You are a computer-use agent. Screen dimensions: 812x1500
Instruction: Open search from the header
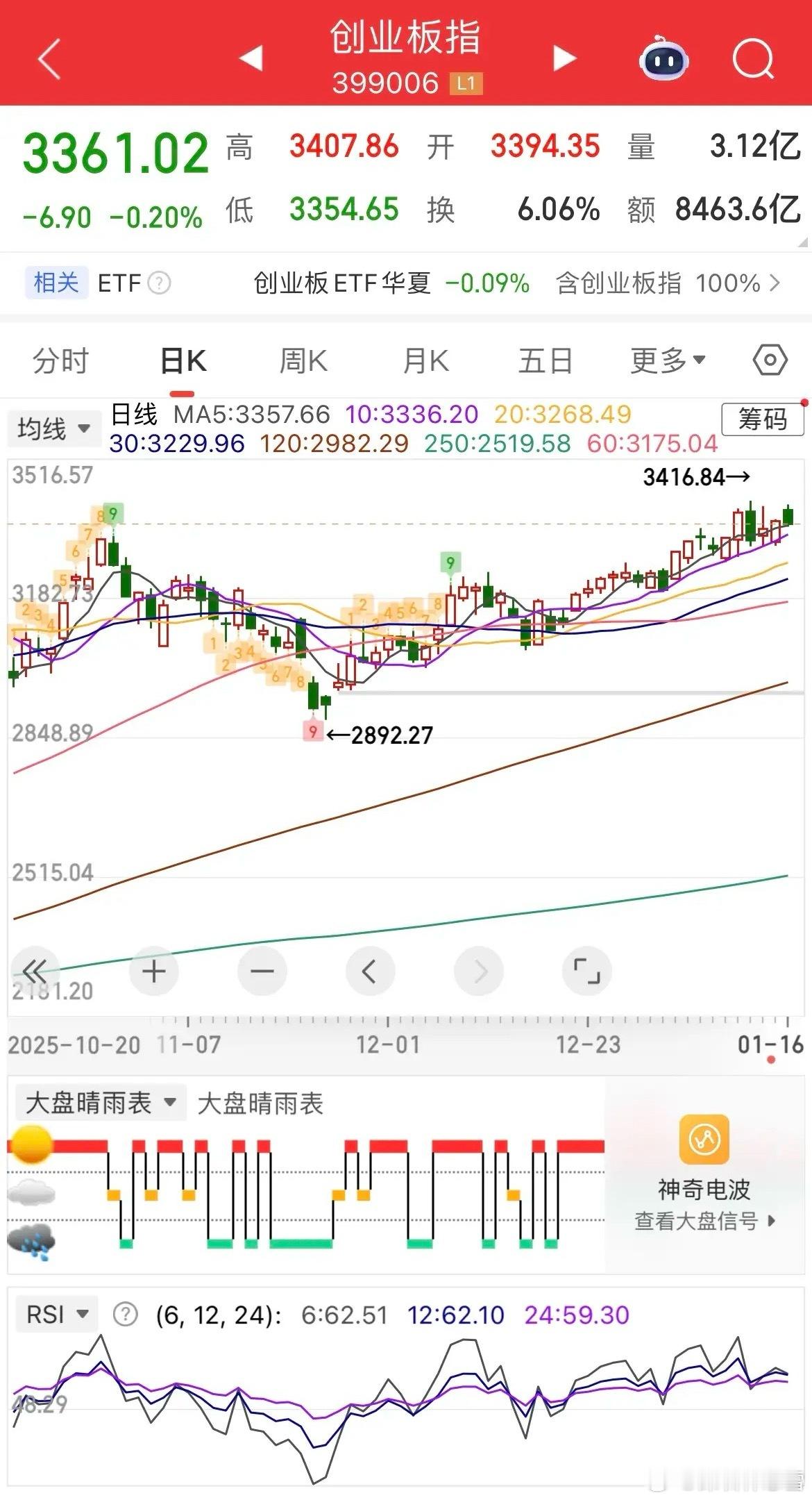[x=753, y=60]
